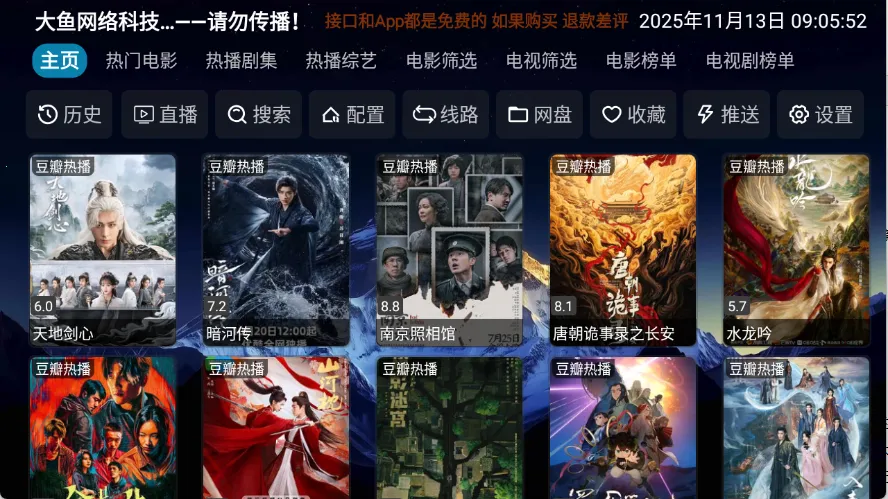
Task: Tap the 推送 push button
Action: pyautogui.click(x=726, y=115)
